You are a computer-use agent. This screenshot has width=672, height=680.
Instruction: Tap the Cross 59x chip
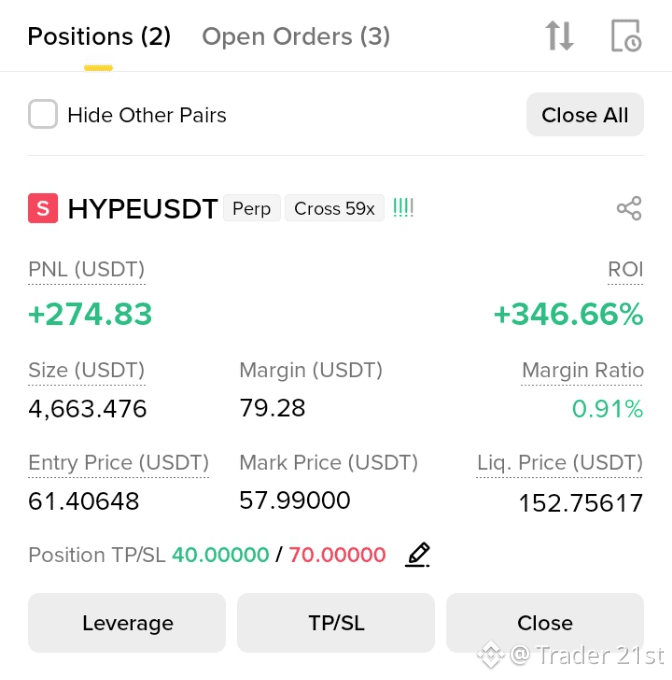click(x=334, y=209)
